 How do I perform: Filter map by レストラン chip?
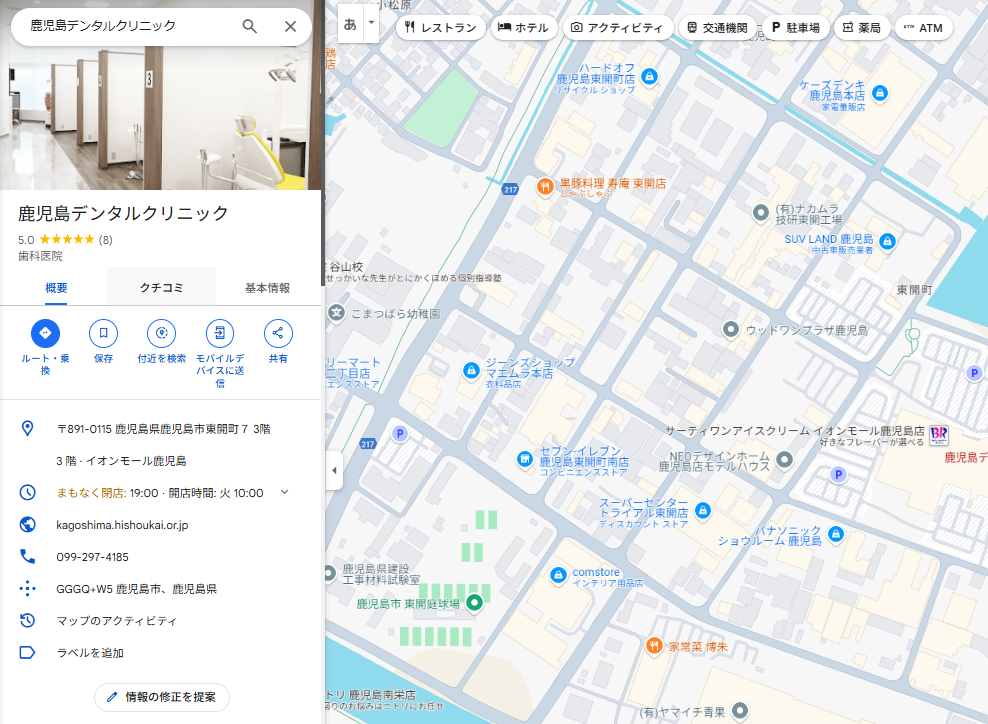coord(441,27)
